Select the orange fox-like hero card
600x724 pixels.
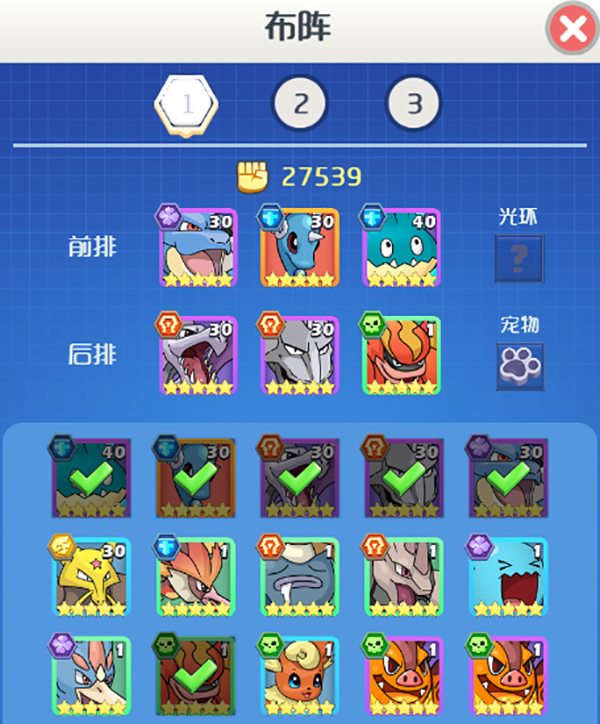pyautogui.click(x=299, y=682)
